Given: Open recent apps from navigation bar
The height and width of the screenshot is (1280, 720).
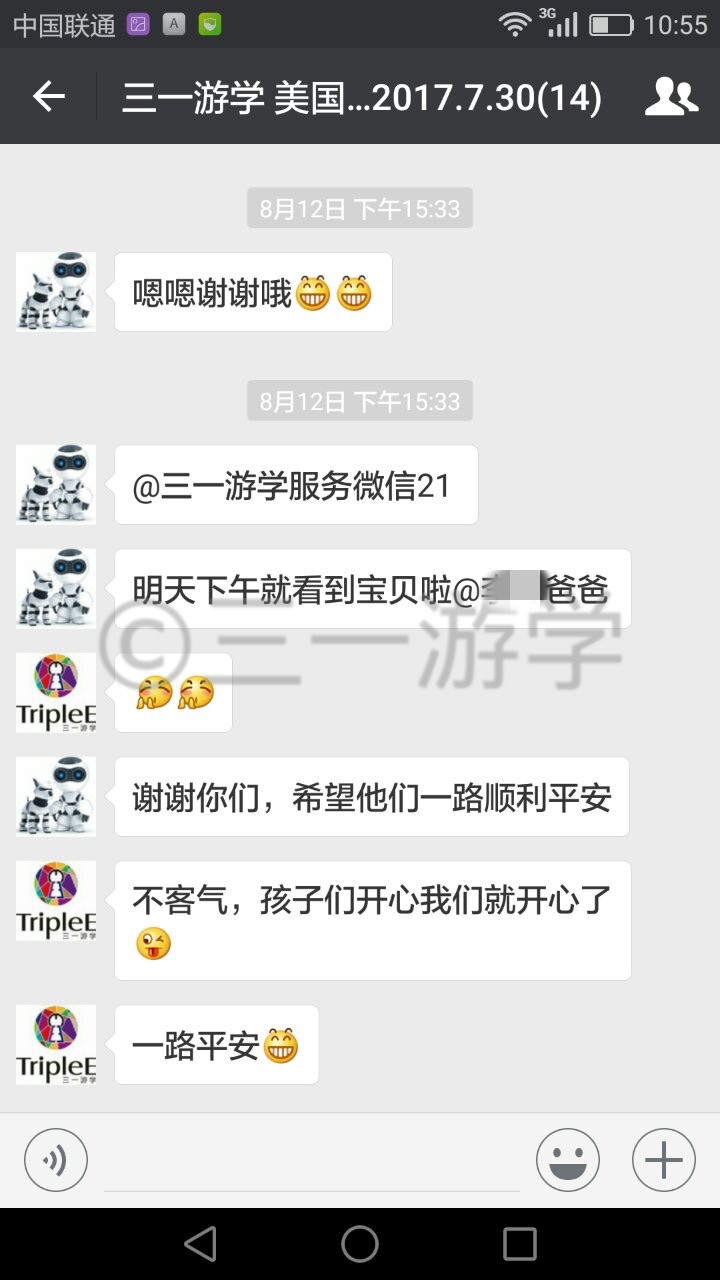Looking at the screenshot, I should 520,1244.
